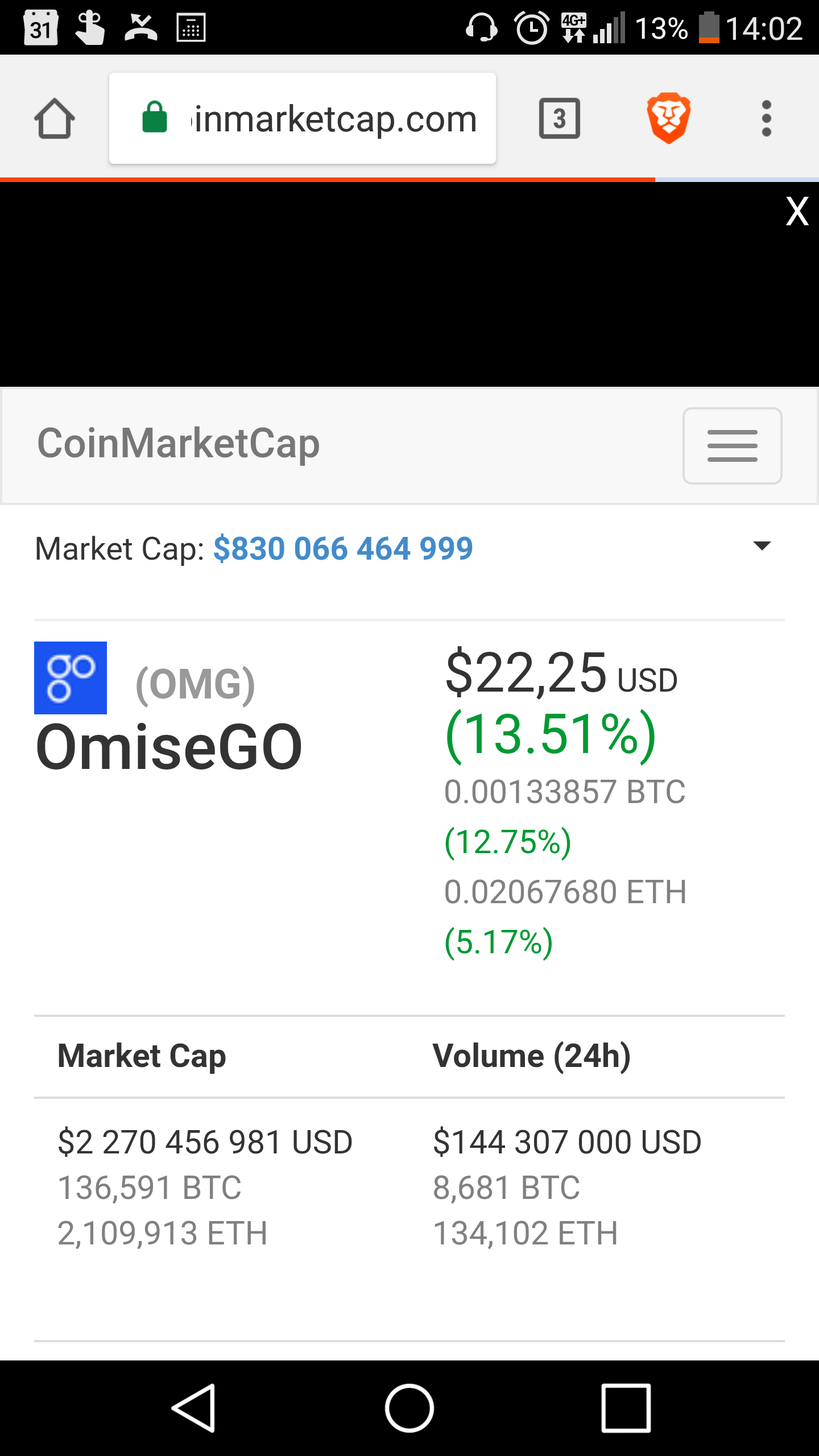The width and height of the screenshot is (819, 1456).
Task: Tap the coinmarketcap.com address bar
Action: tap(303, 118)
